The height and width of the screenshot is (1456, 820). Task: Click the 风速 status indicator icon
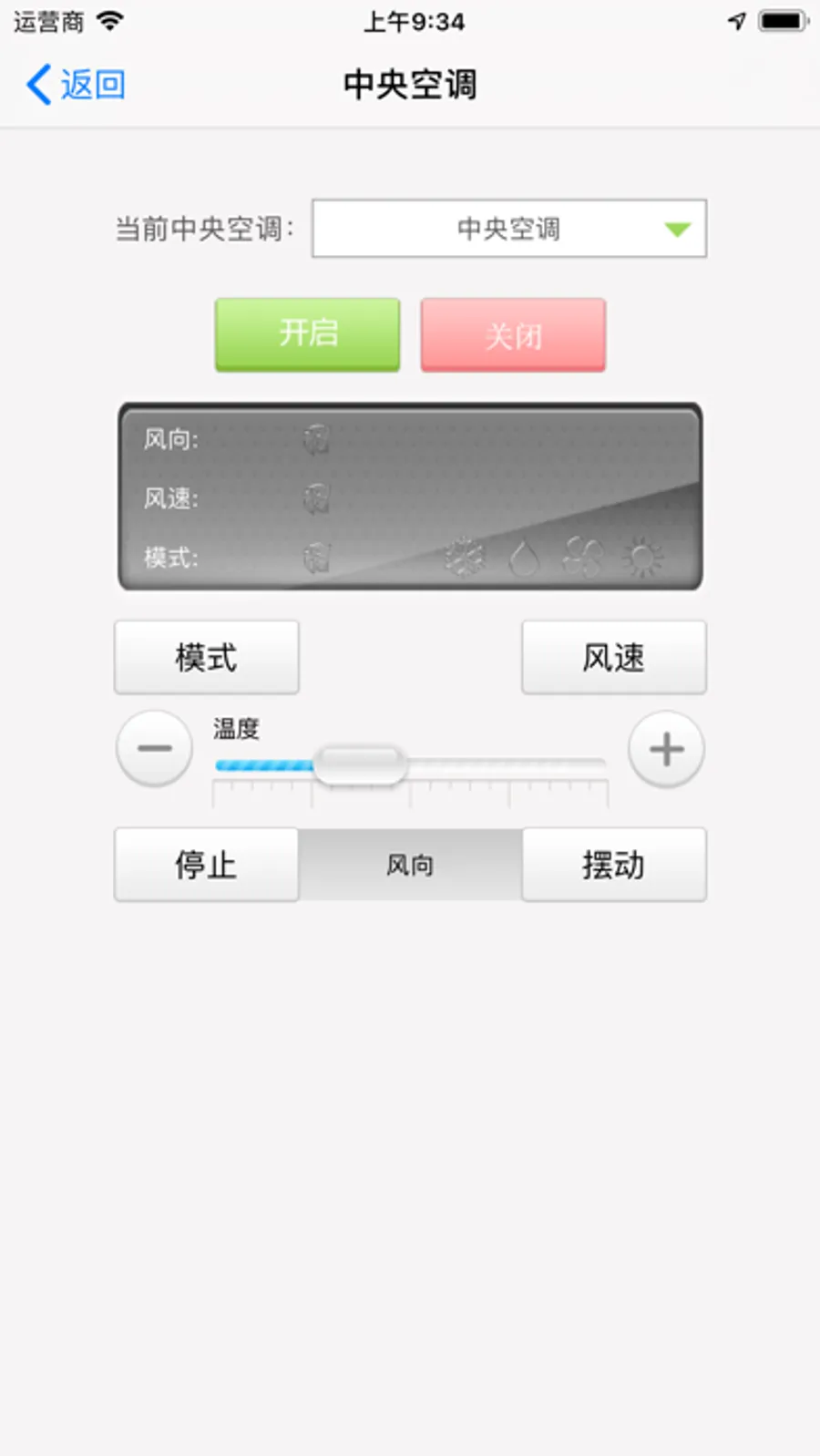(x=314, y=500)
